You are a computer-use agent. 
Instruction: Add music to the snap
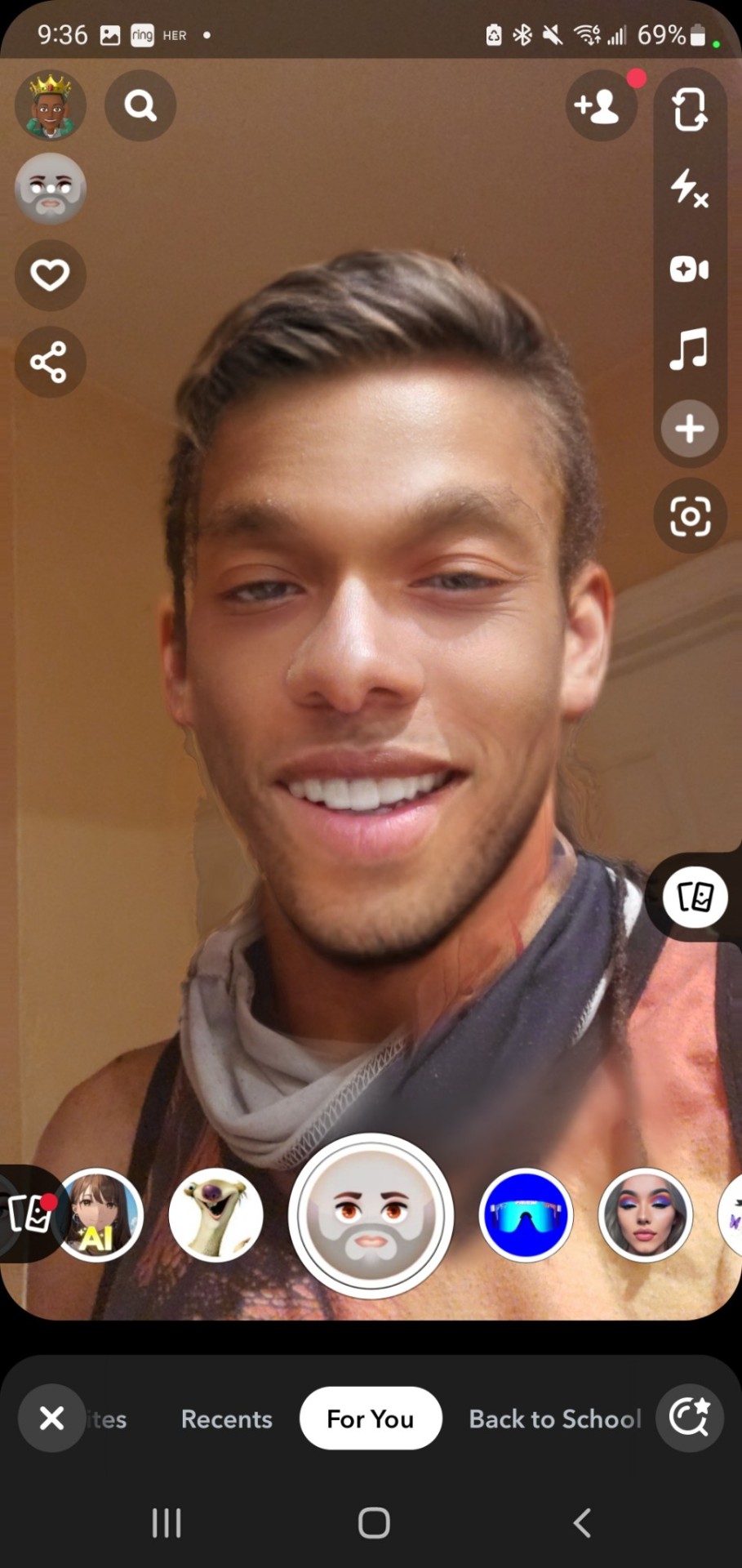[x=690, y=349]
